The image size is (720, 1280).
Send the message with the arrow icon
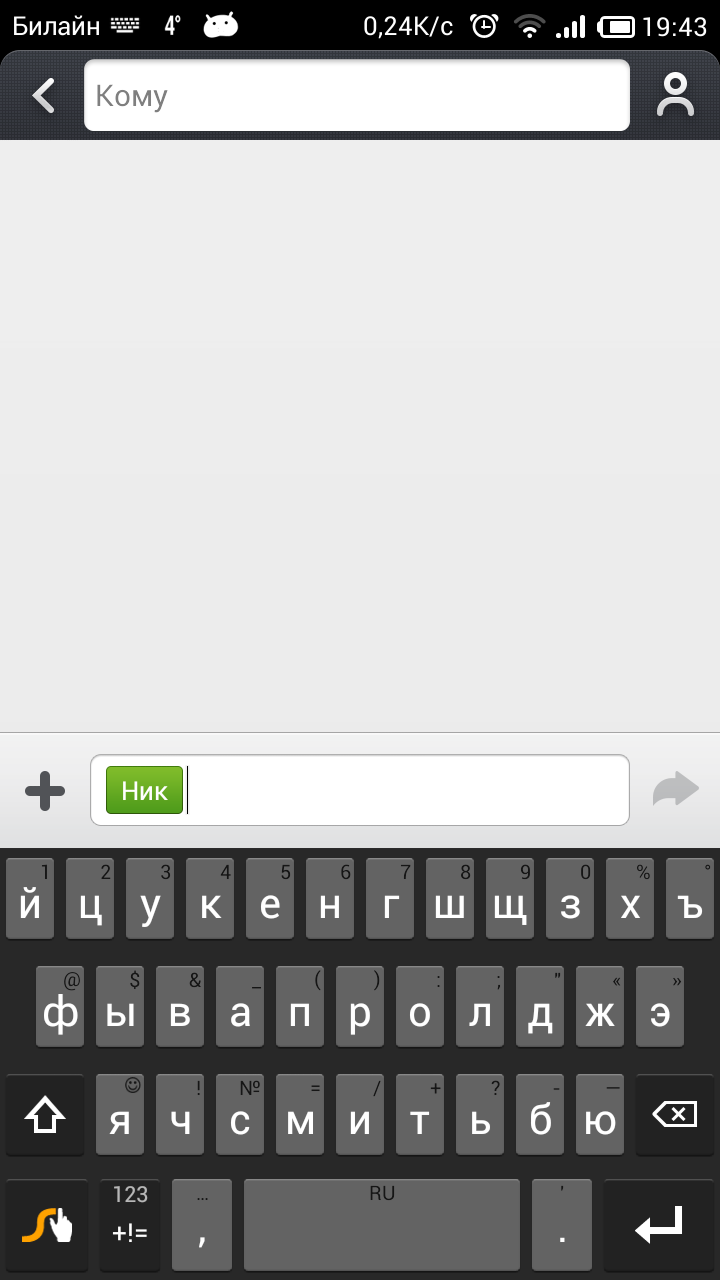coord(676,789)
